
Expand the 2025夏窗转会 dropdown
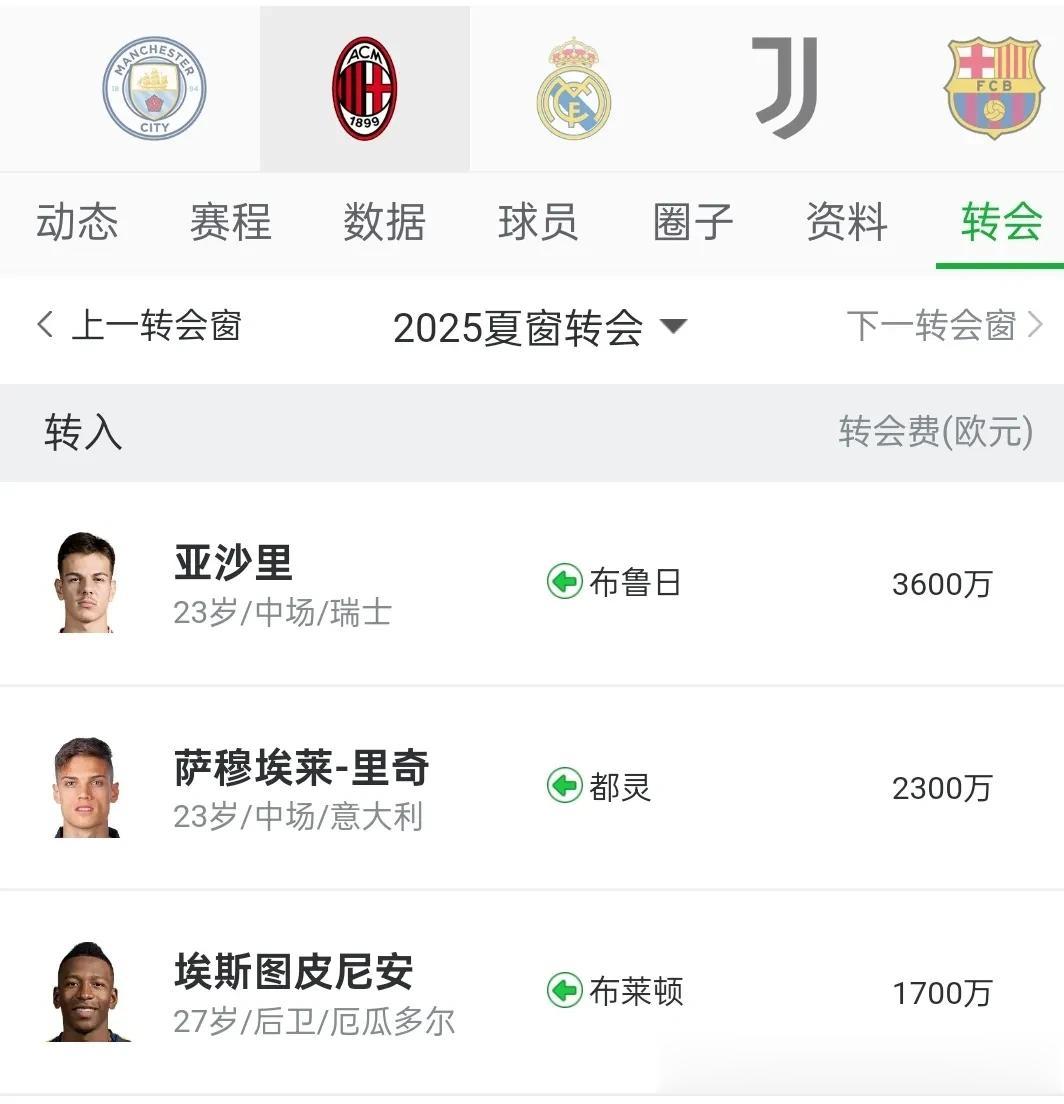539,327
